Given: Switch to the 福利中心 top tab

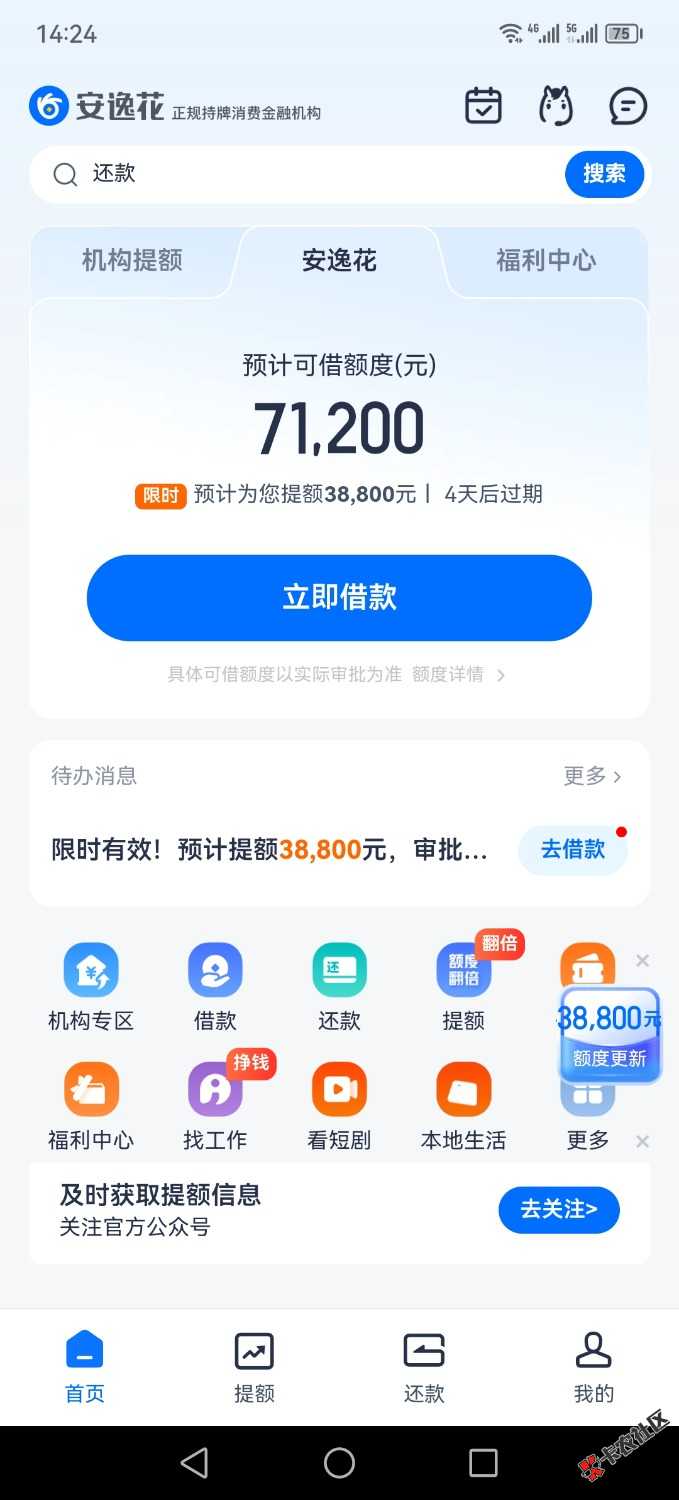Looking at the screenshot, I should click(546, 261).
